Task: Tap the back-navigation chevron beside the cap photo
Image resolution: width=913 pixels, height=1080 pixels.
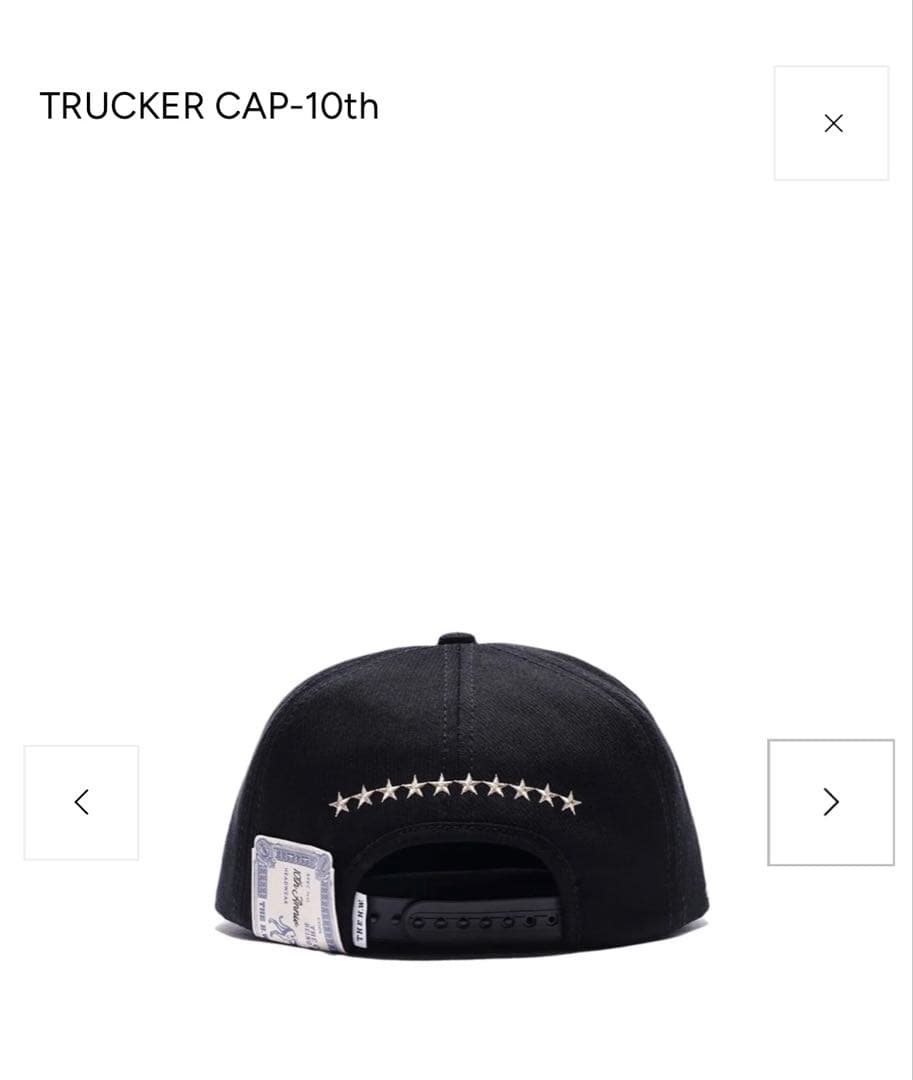Action: [80, 801]
